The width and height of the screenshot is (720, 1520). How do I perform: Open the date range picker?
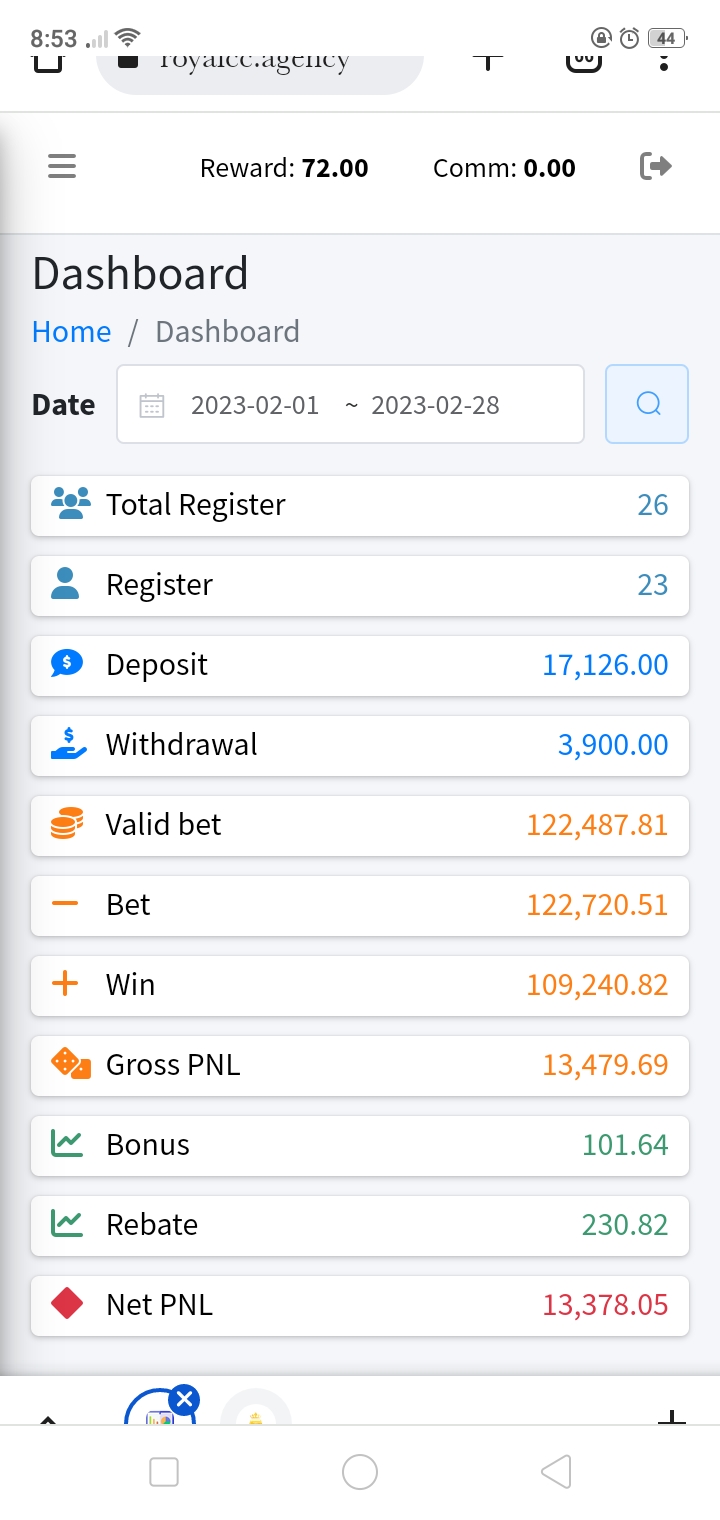[350, 404]
